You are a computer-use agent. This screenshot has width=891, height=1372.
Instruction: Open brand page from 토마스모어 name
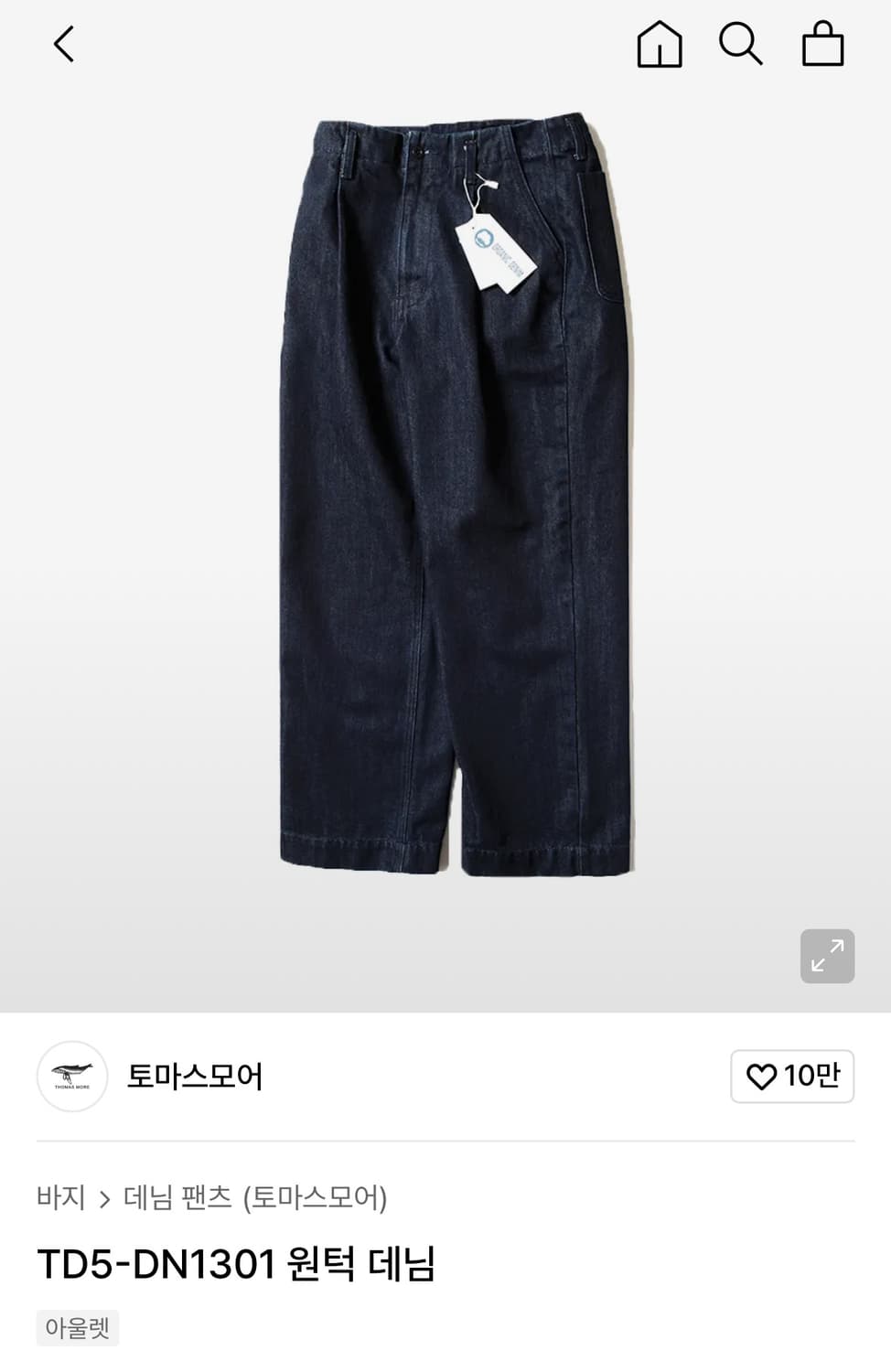click(x=192, y=1077)
